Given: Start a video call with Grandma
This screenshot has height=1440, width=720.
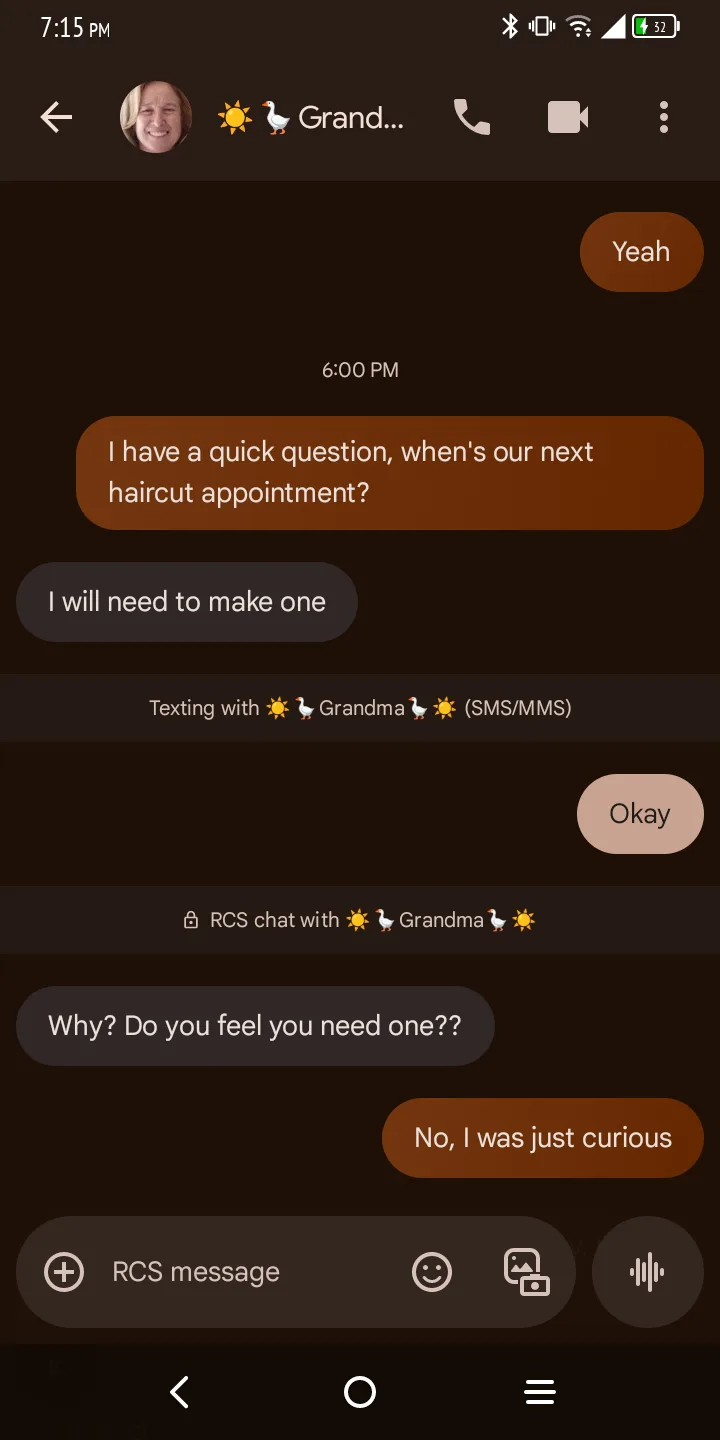Looking at the screenshot, I should click(x=568, y=118).
